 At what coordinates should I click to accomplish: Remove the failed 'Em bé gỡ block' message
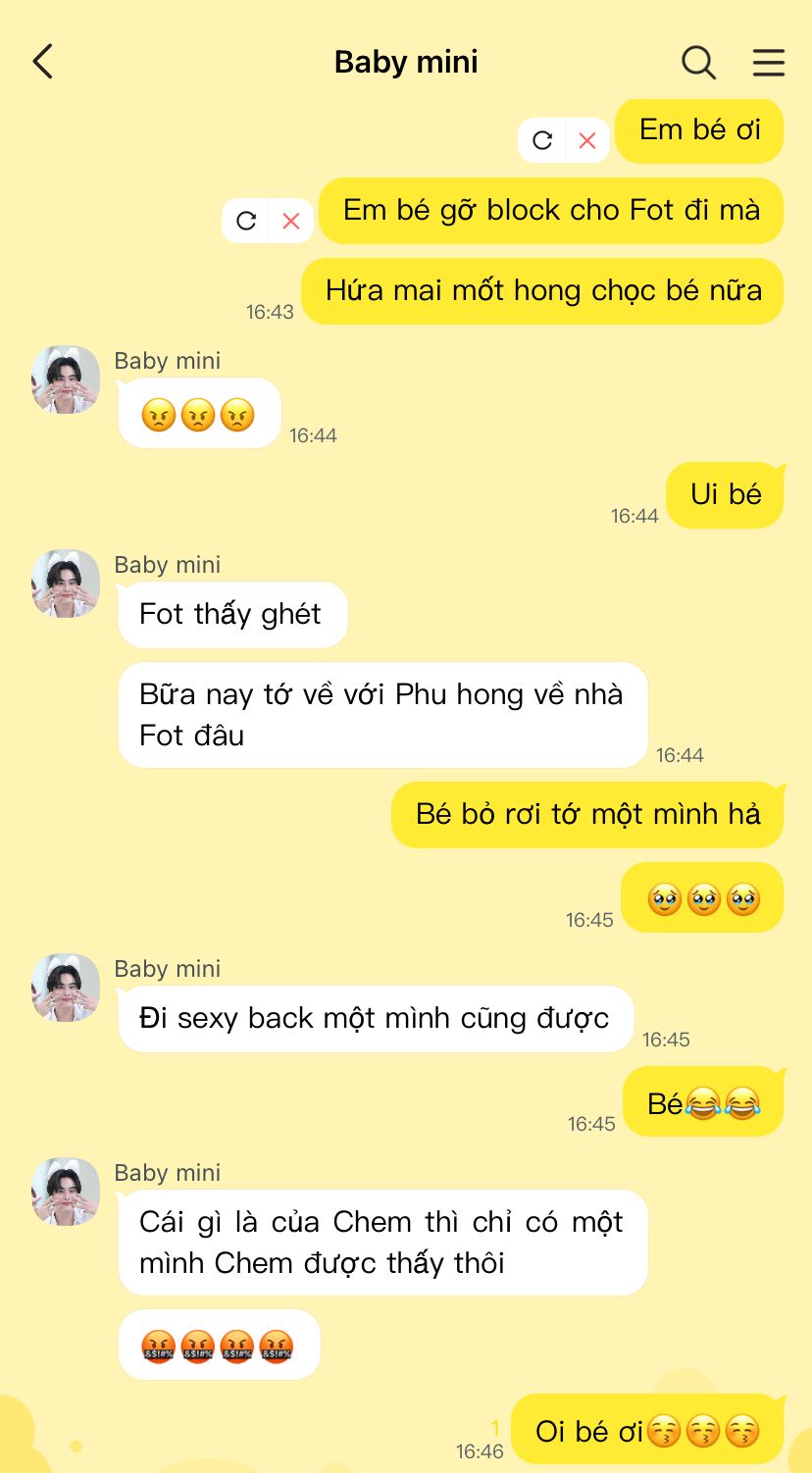[291, 221]
